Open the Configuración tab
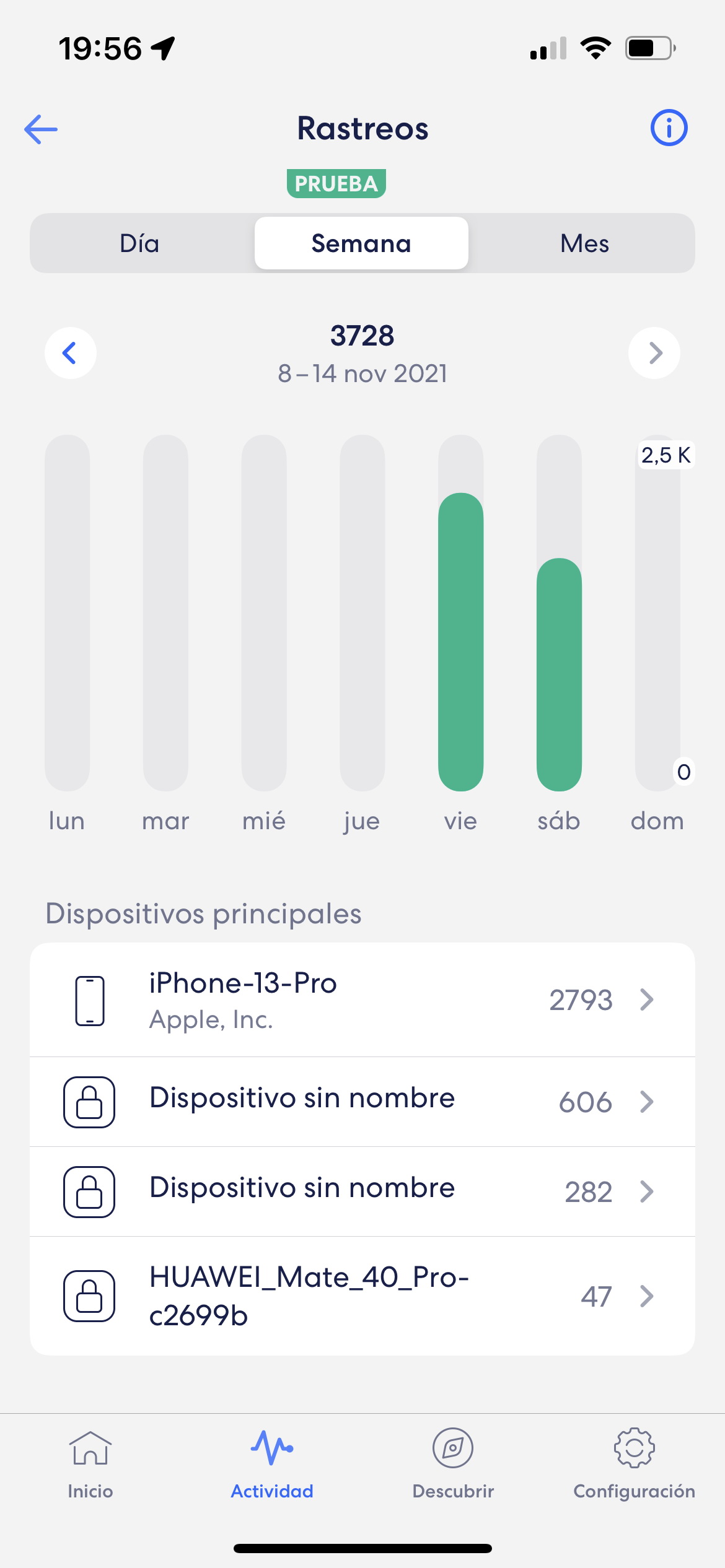 (634, 1465)
